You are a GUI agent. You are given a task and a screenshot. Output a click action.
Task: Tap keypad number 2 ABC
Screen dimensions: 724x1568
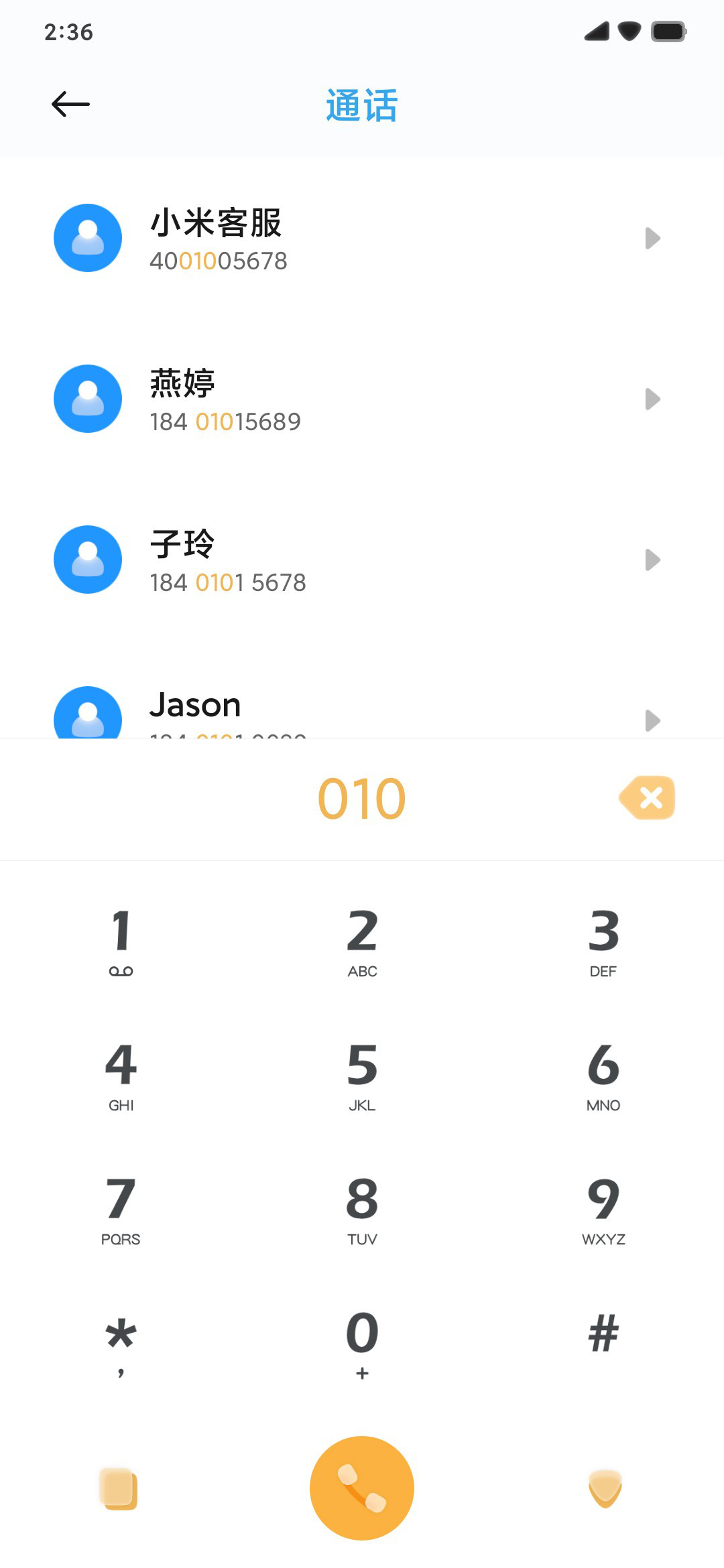coord(362,942)
